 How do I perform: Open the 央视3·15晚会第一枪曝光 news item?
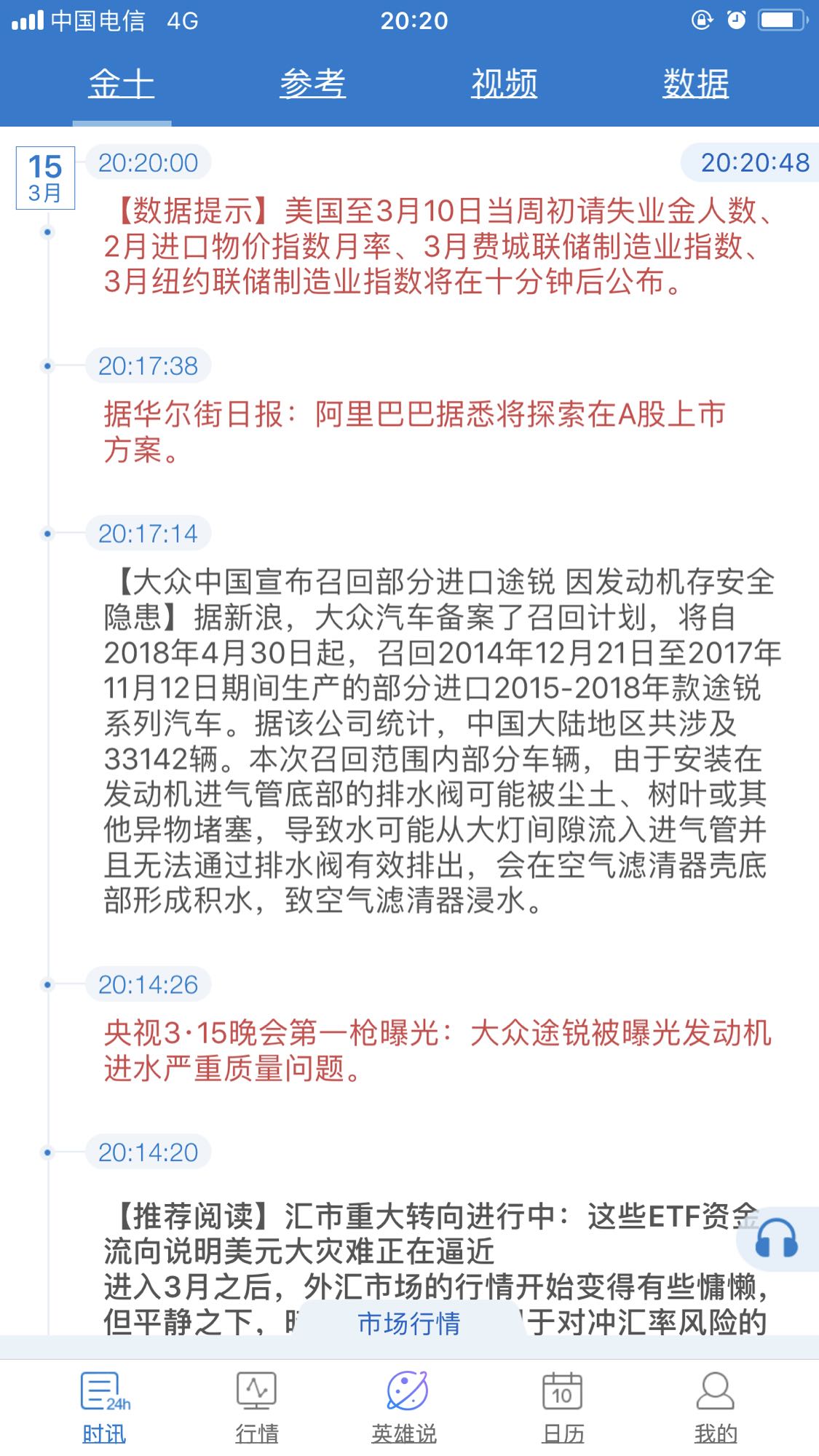click(438, 1051)
